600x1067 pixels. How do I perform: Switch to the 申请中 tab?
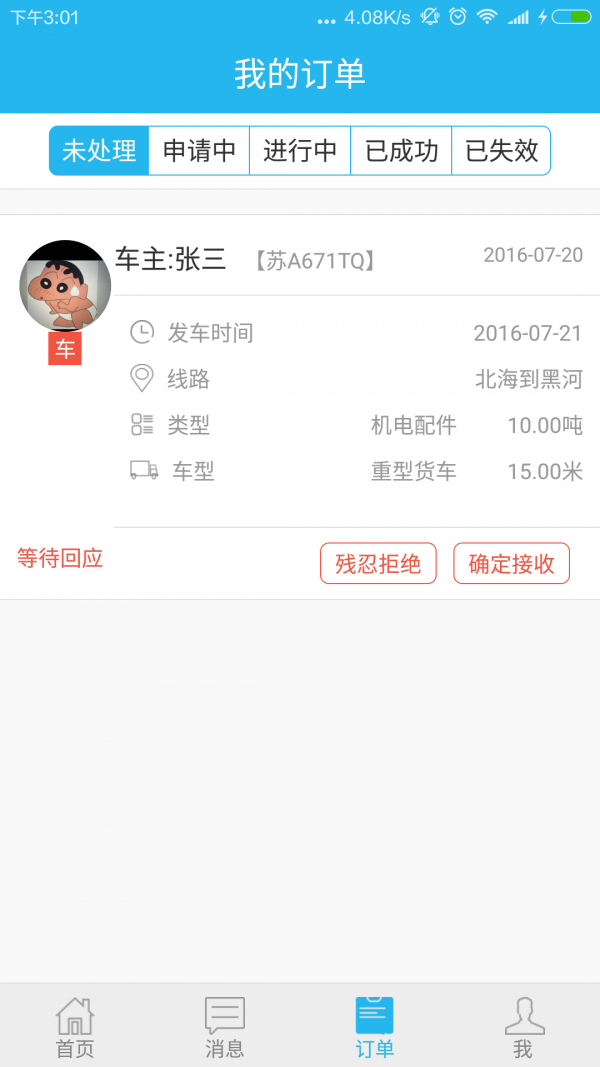tap(199, 151)
